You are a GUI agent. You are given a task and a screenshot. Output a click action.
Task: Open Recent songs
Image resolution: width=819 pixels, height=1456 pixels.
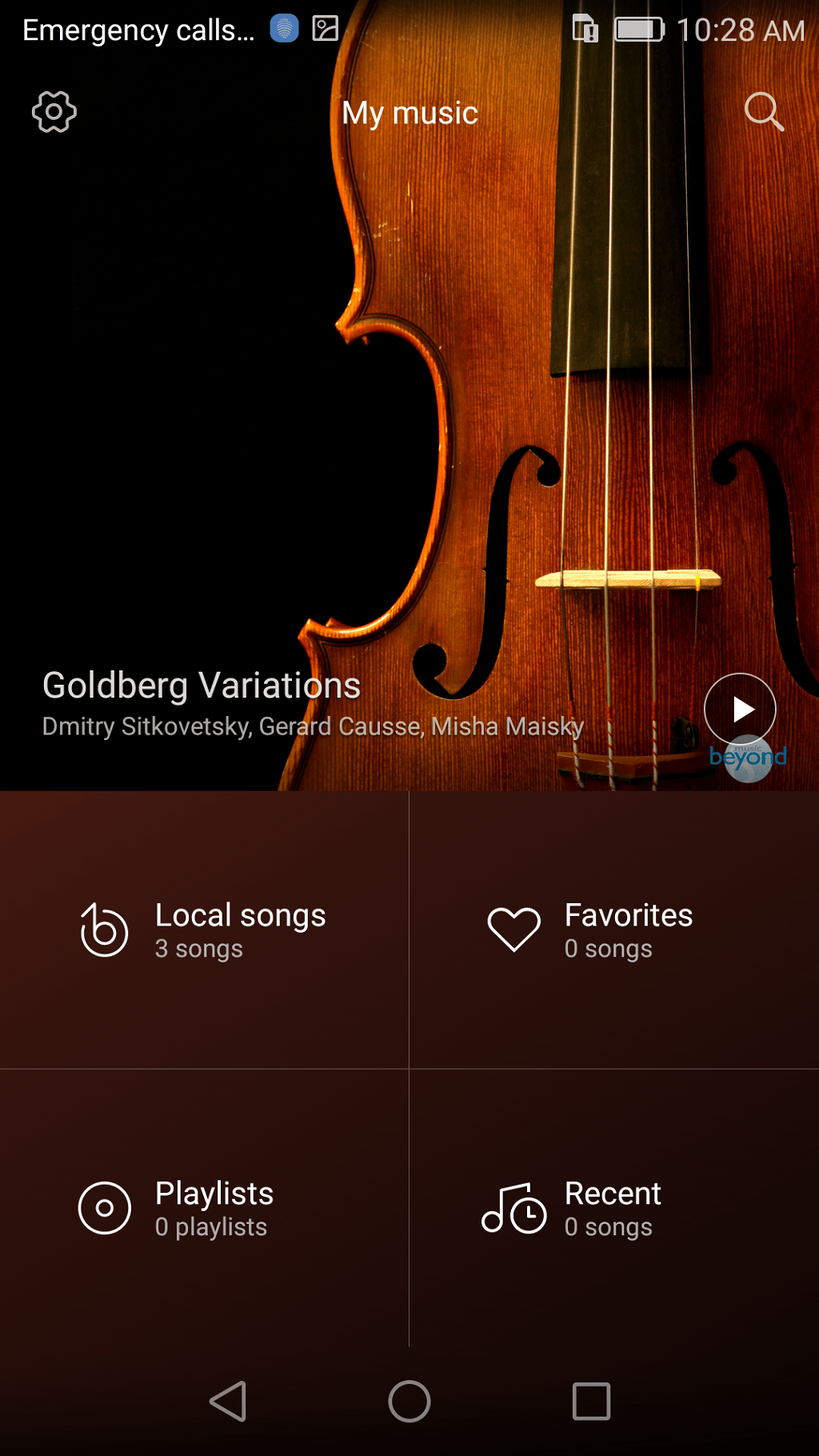[x=614, y=1208]
